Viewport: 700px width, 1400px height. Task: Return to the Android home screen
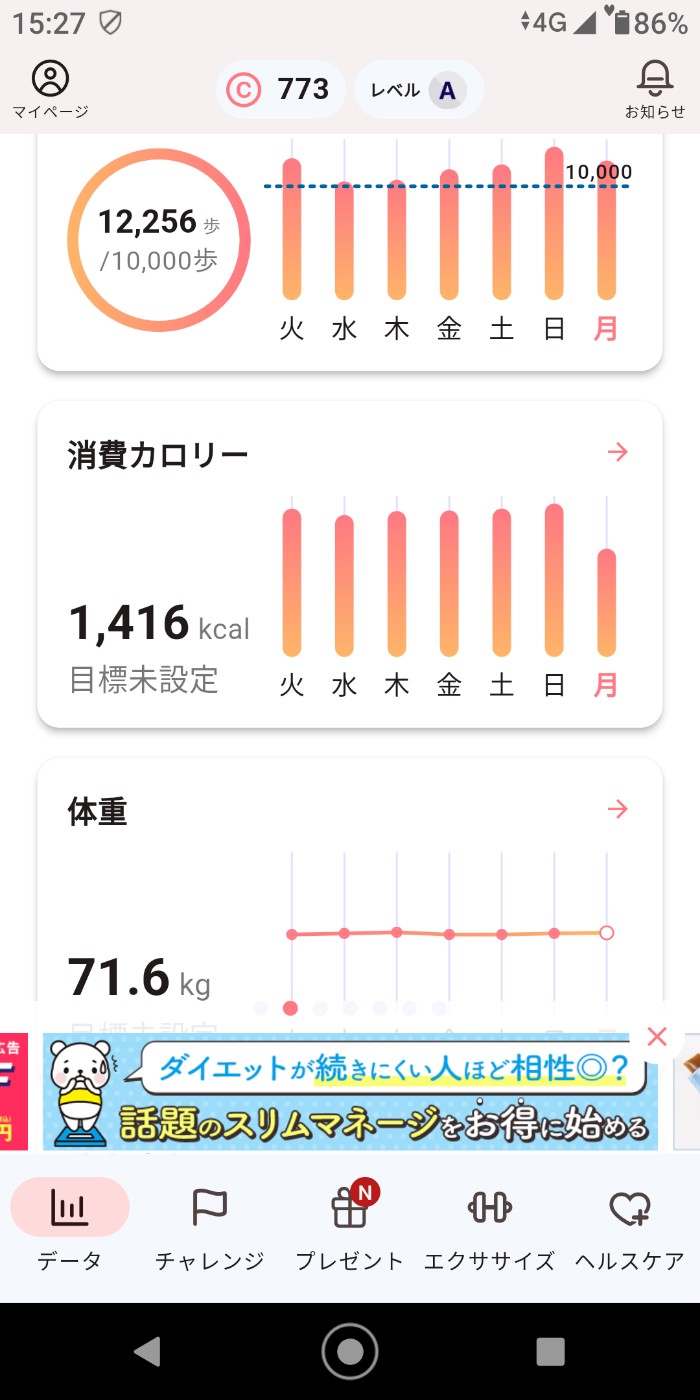coord(350,1351)
